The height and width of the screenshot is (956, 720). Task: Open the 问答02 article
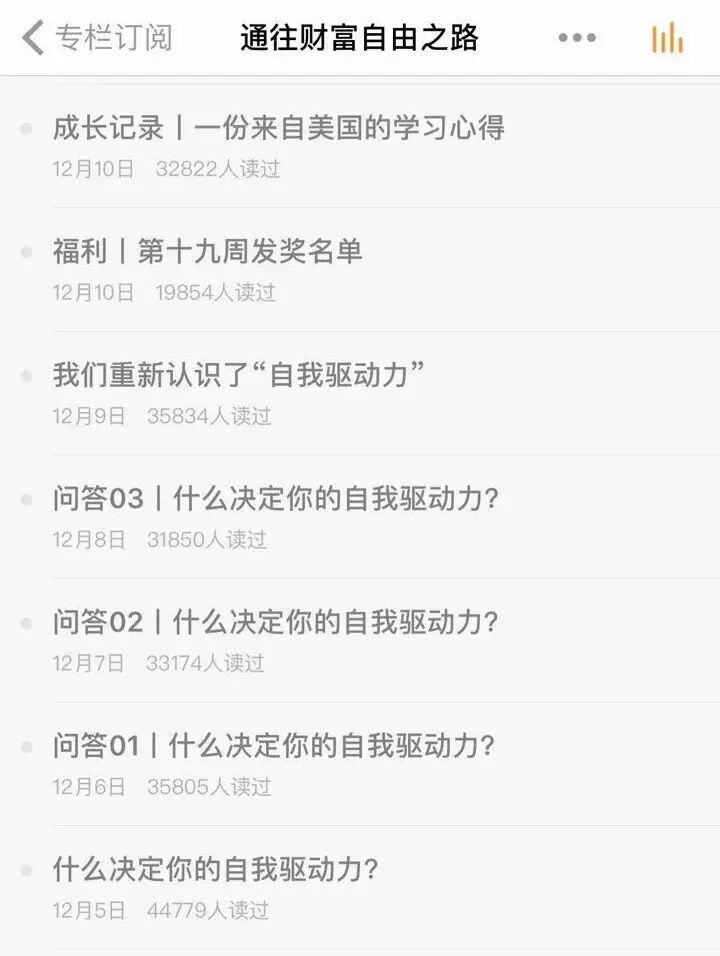tap(276, 623)
